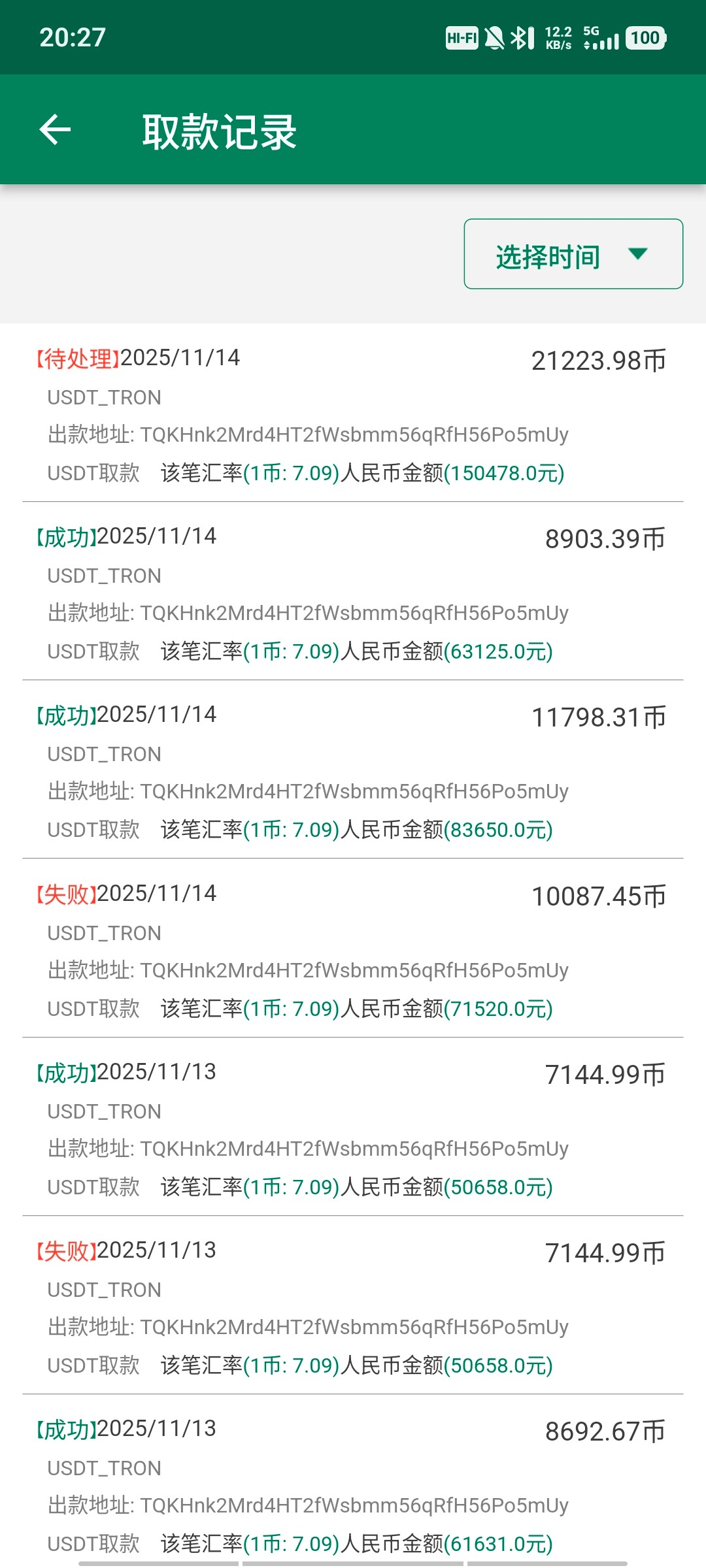Viewport: 706px width, 1568px height.
Task: Tap the horizontal scrollbar at screen bottom
Action: [x=353, y=1561]
